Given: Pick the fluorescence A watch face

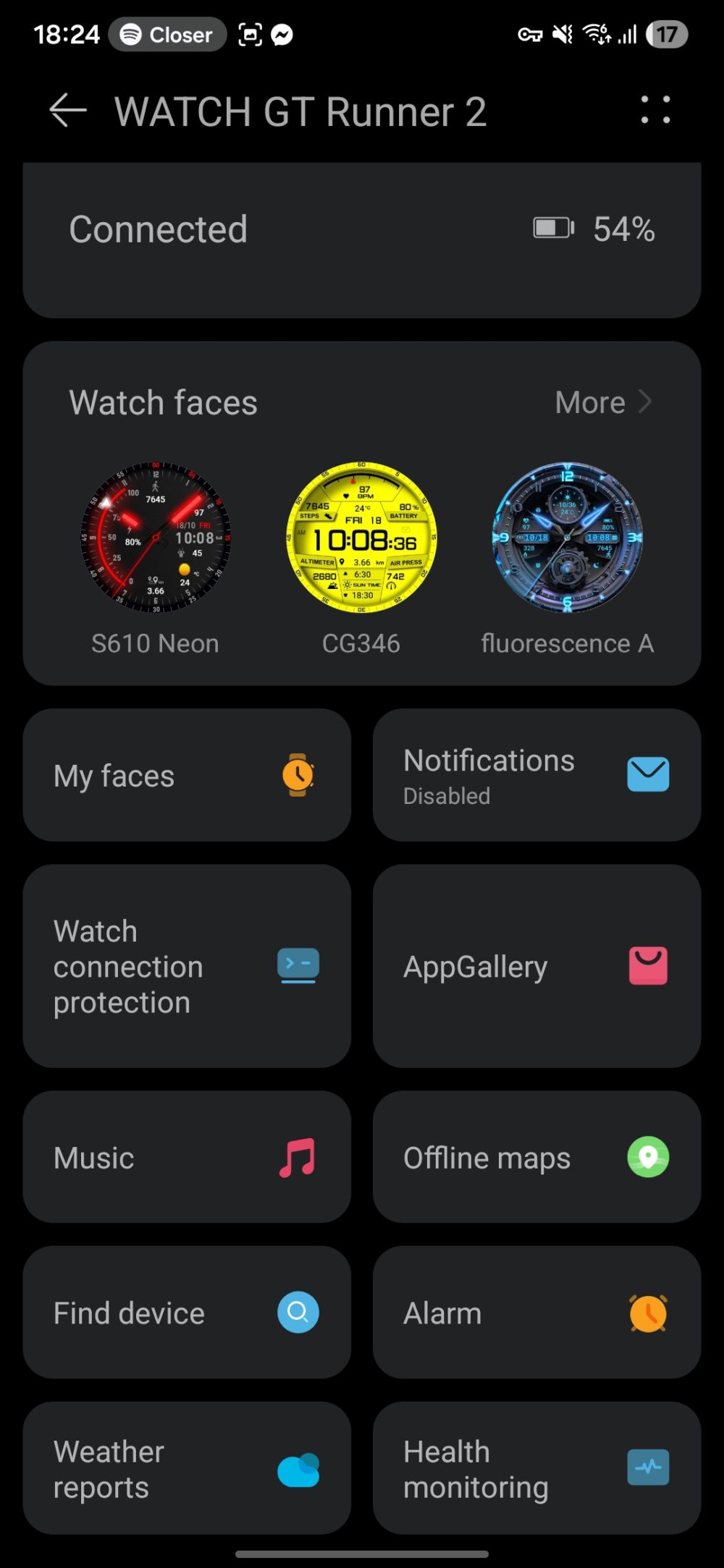Looking at the screenshot, I should pos(567,538).
